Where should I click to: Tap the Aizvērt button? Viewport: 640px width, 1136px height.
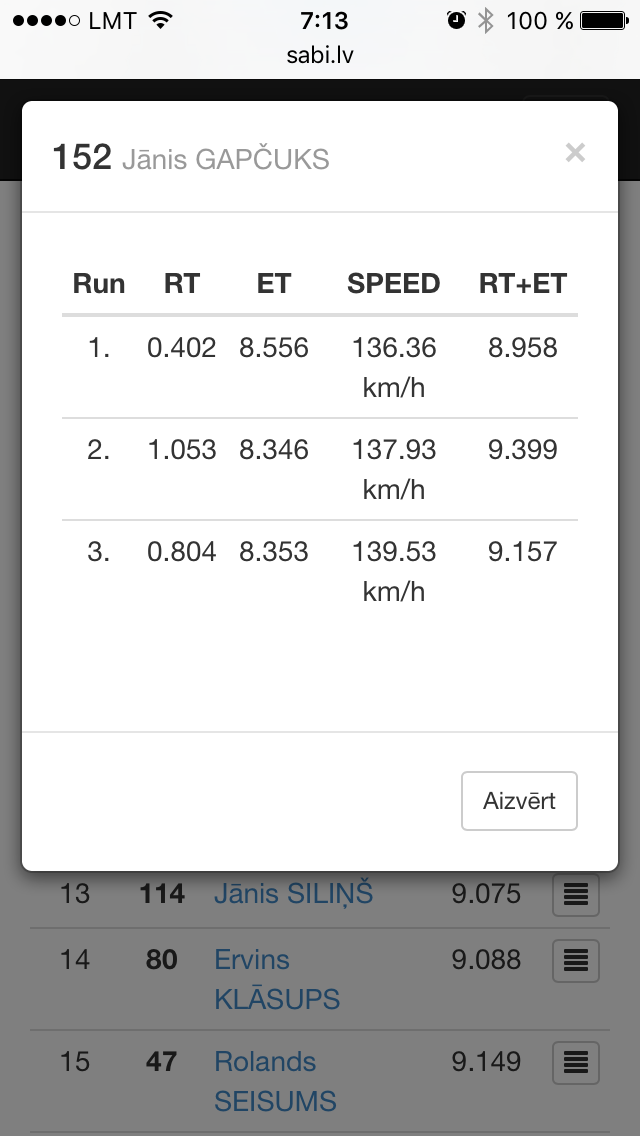coord(519,801)
